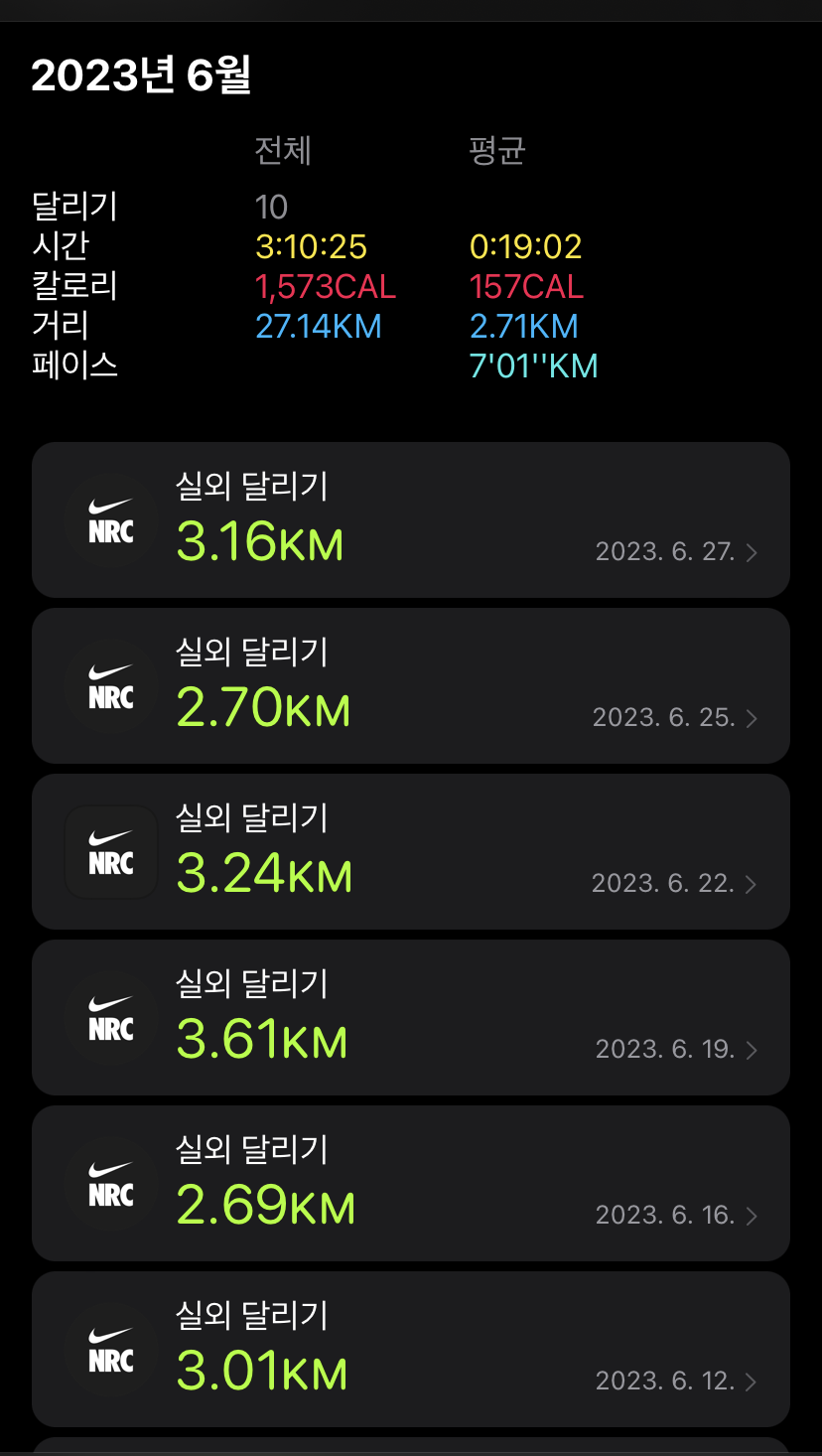Open the 3.24KM run dated 2023. 6. 22.
822x1456 pixels.
[x=410, y=851]
